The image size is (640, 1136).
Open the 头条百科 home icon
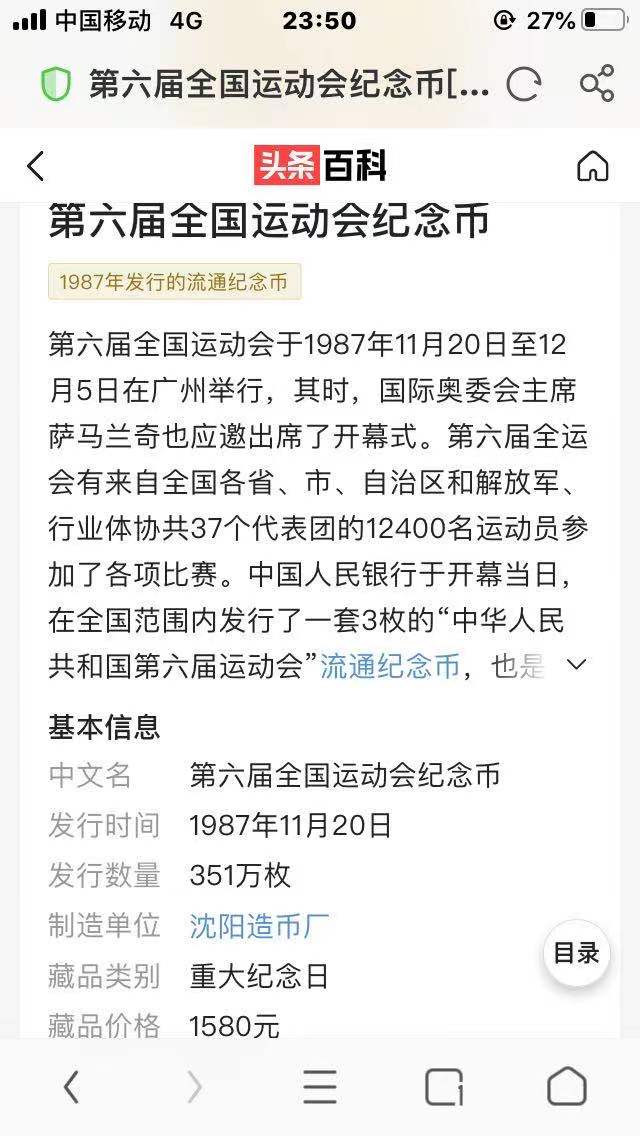click(x=592, y=166)
